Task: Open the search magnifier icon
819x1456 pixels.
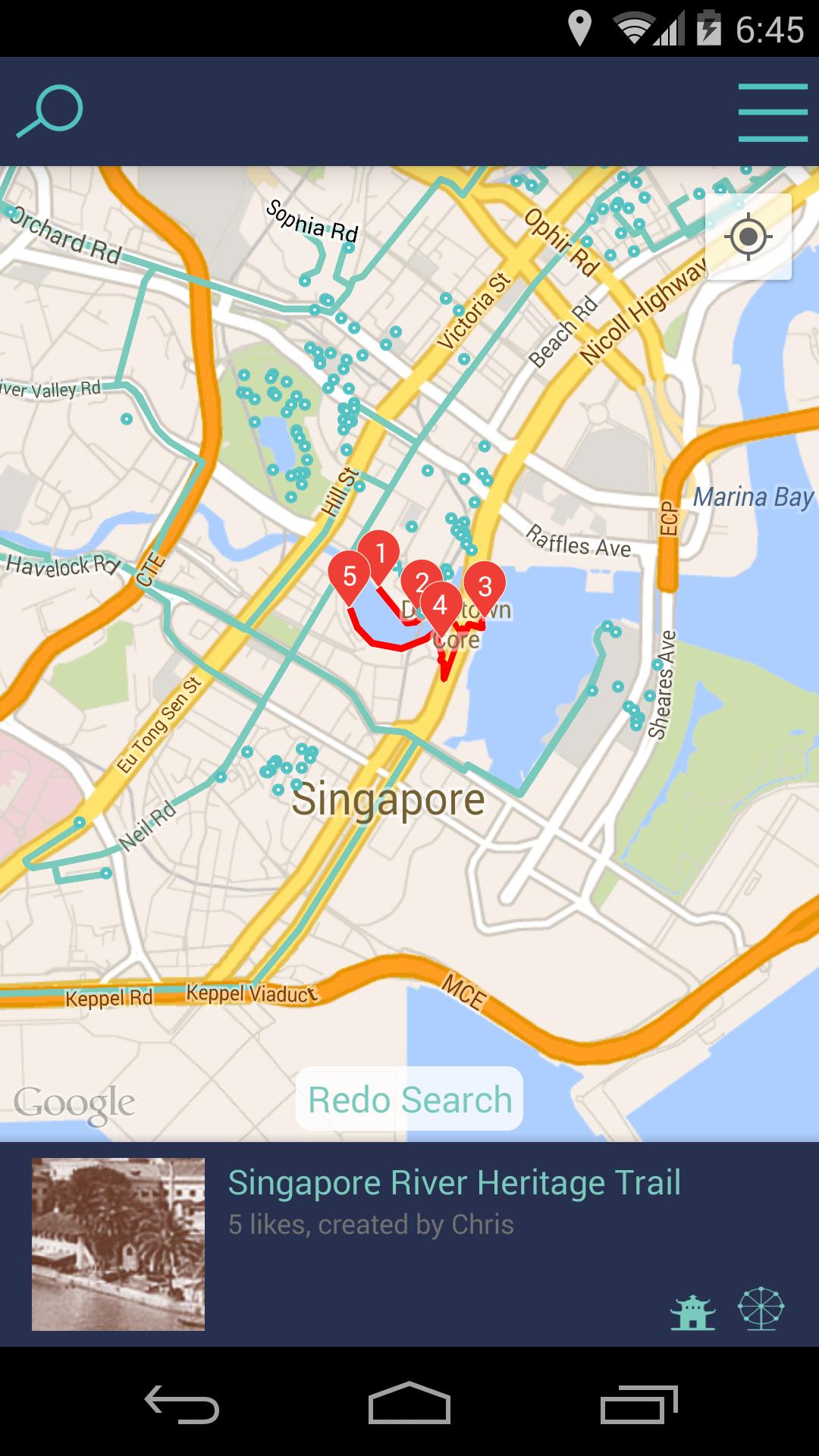Action: 50,112
